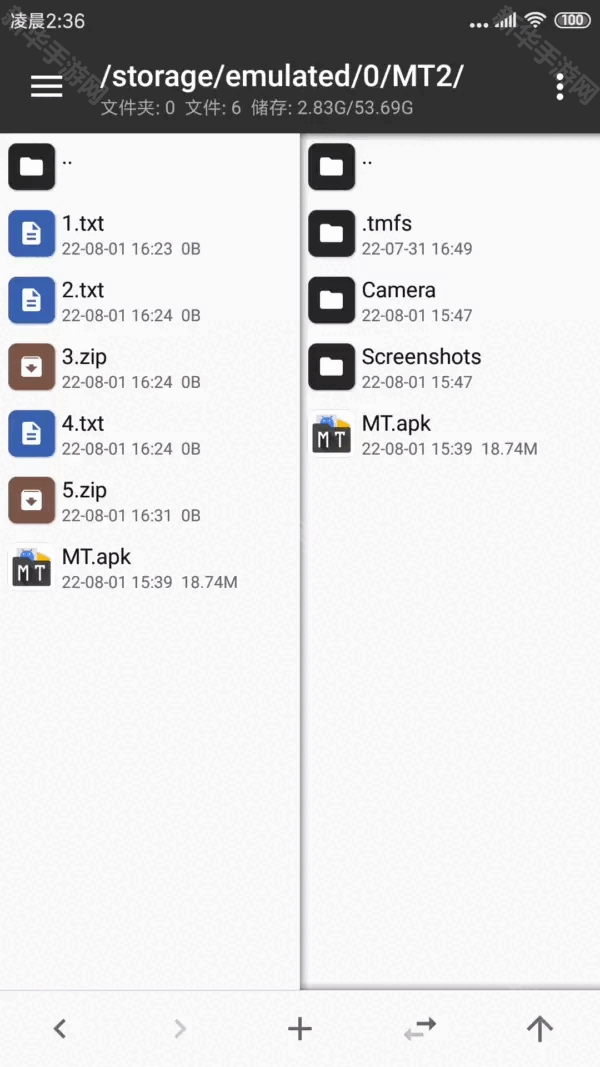Open the three-dot overflow menu

pyautogui.click(x=559, y=87)
